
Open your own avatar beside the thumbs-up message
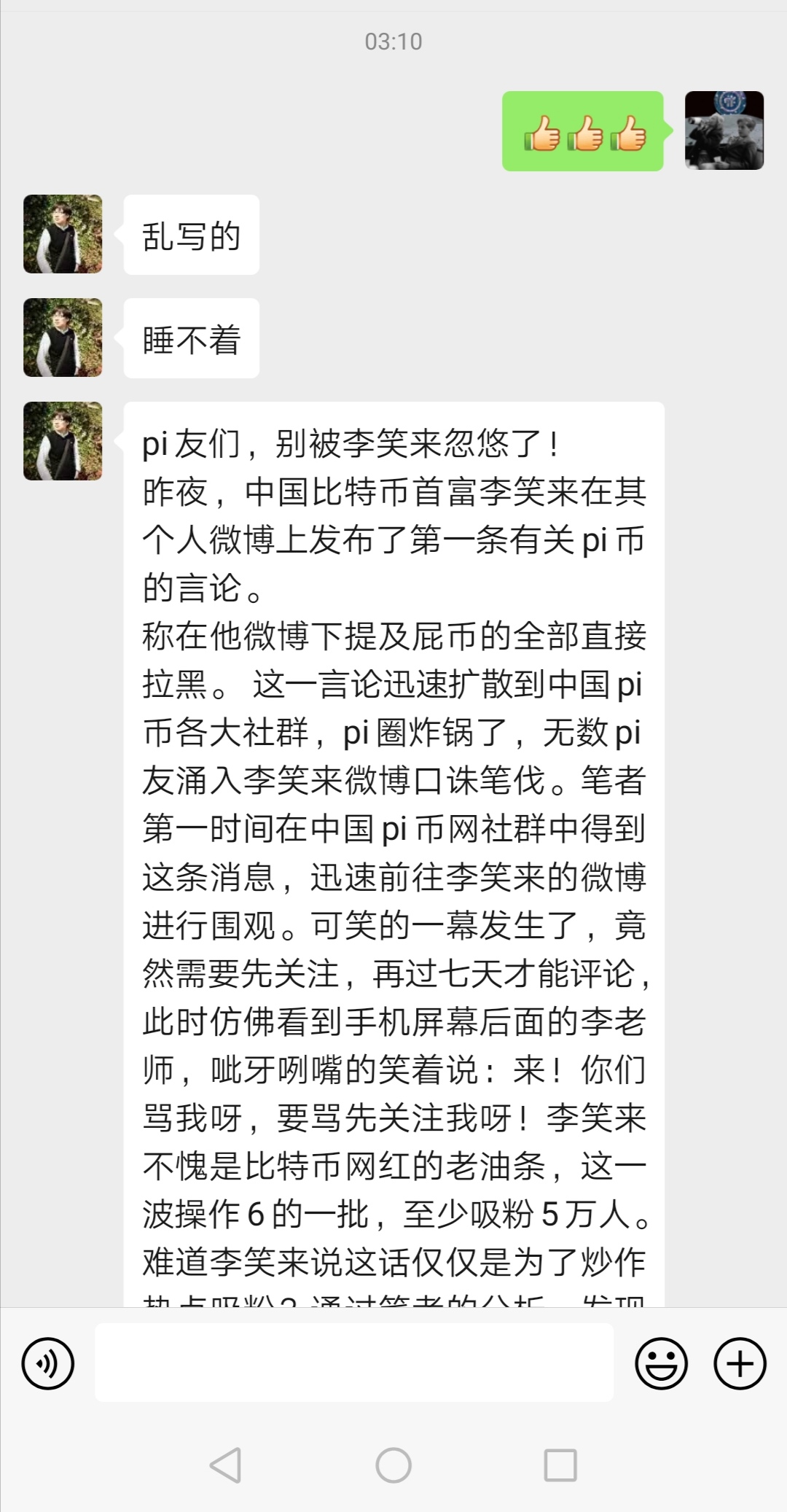(724, 130)
